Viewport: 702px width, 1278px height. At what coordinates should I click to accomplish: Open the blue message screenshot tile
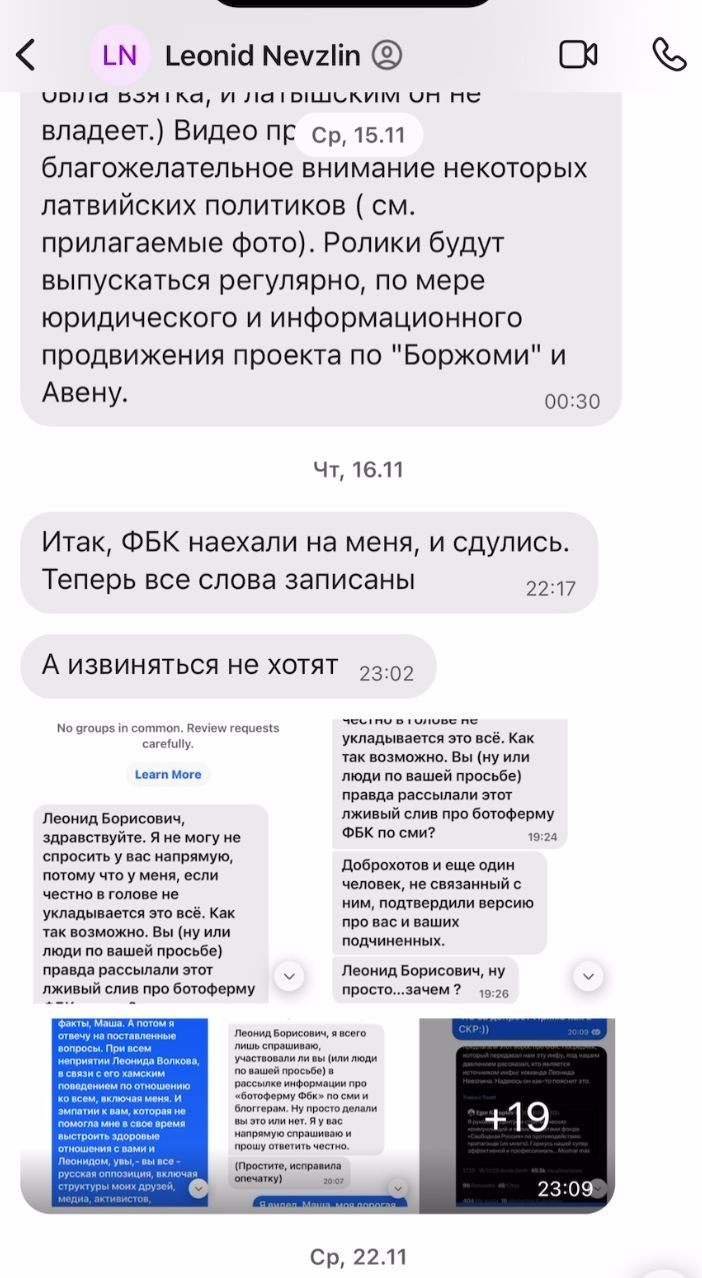pos(118,1112)
